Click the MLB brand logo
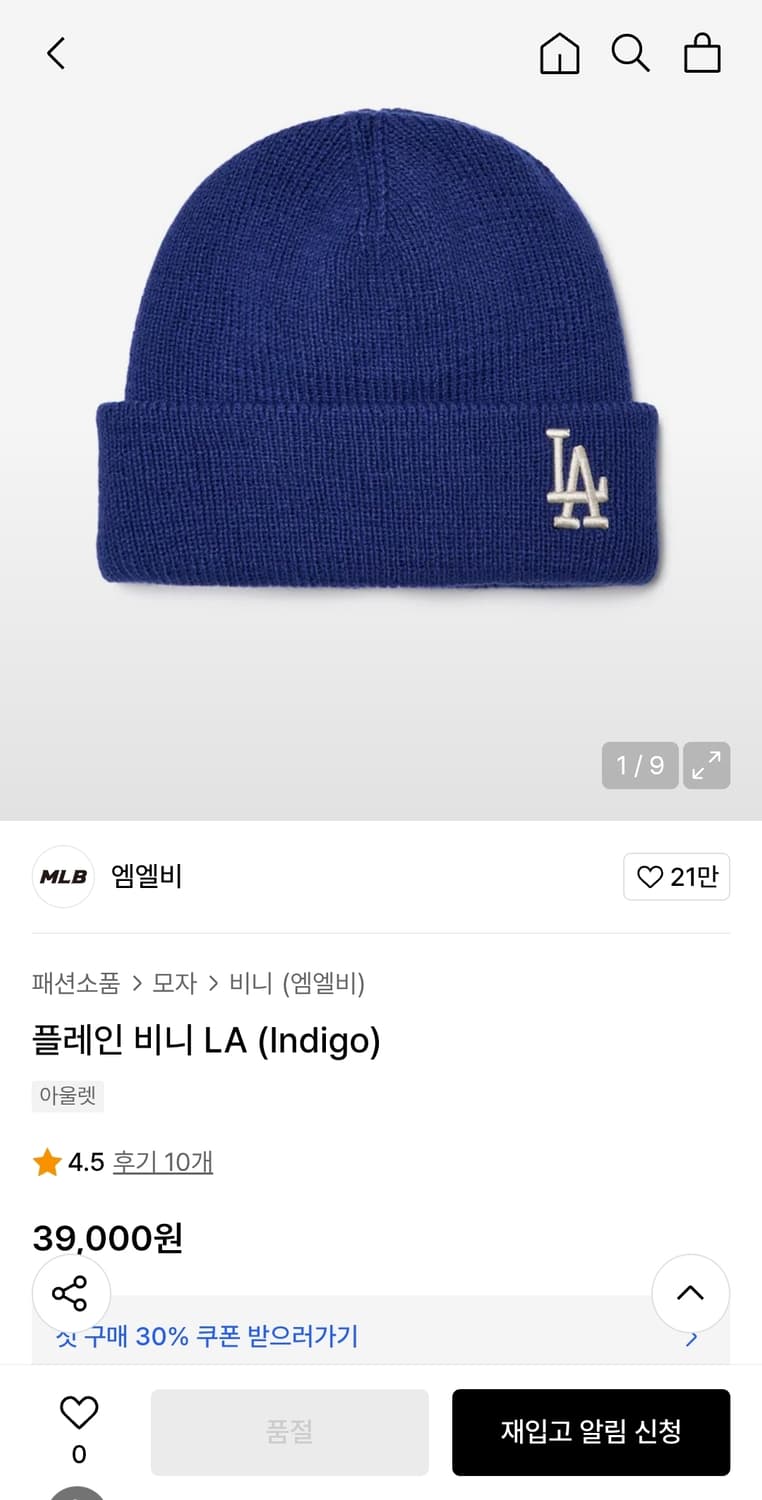The height and width of the screenshot is (1500, 762). (63, 876)
